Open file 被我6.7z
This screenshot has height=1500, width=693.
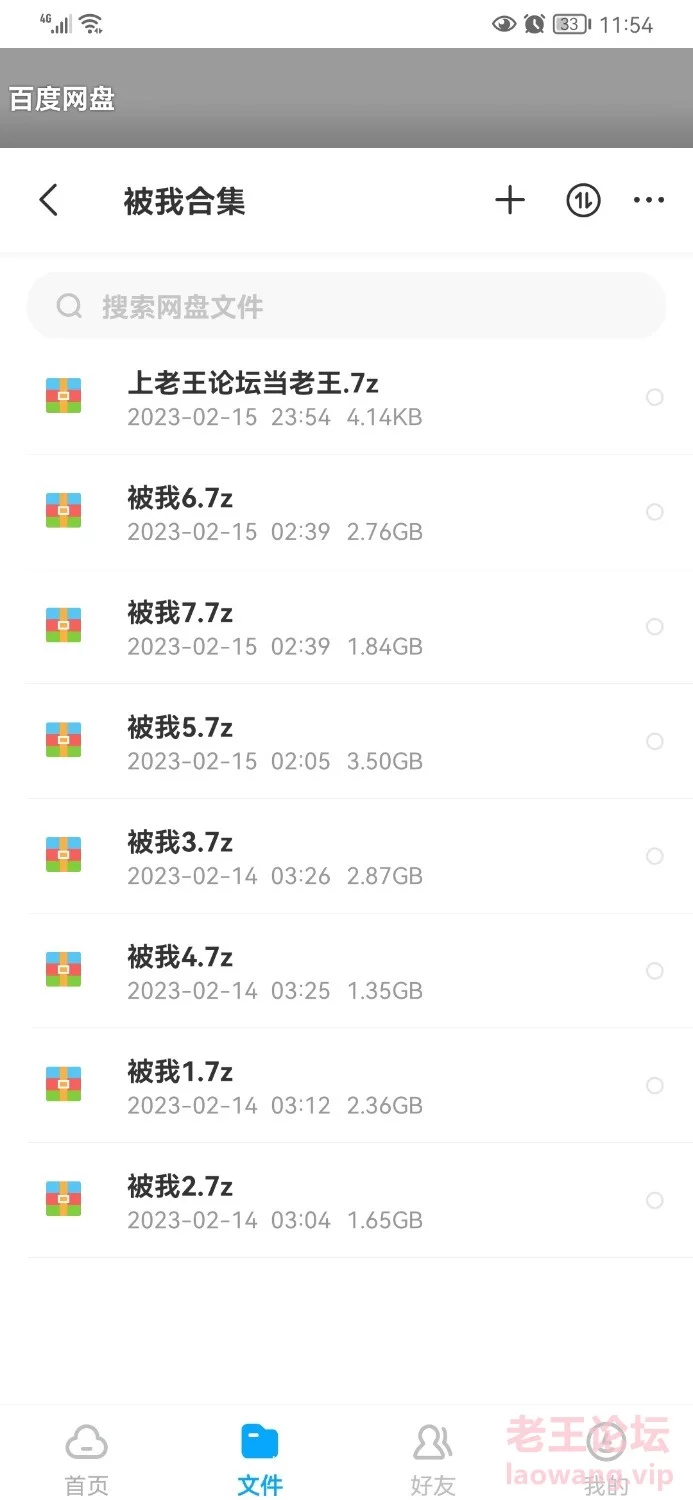[x=346, y=513]
